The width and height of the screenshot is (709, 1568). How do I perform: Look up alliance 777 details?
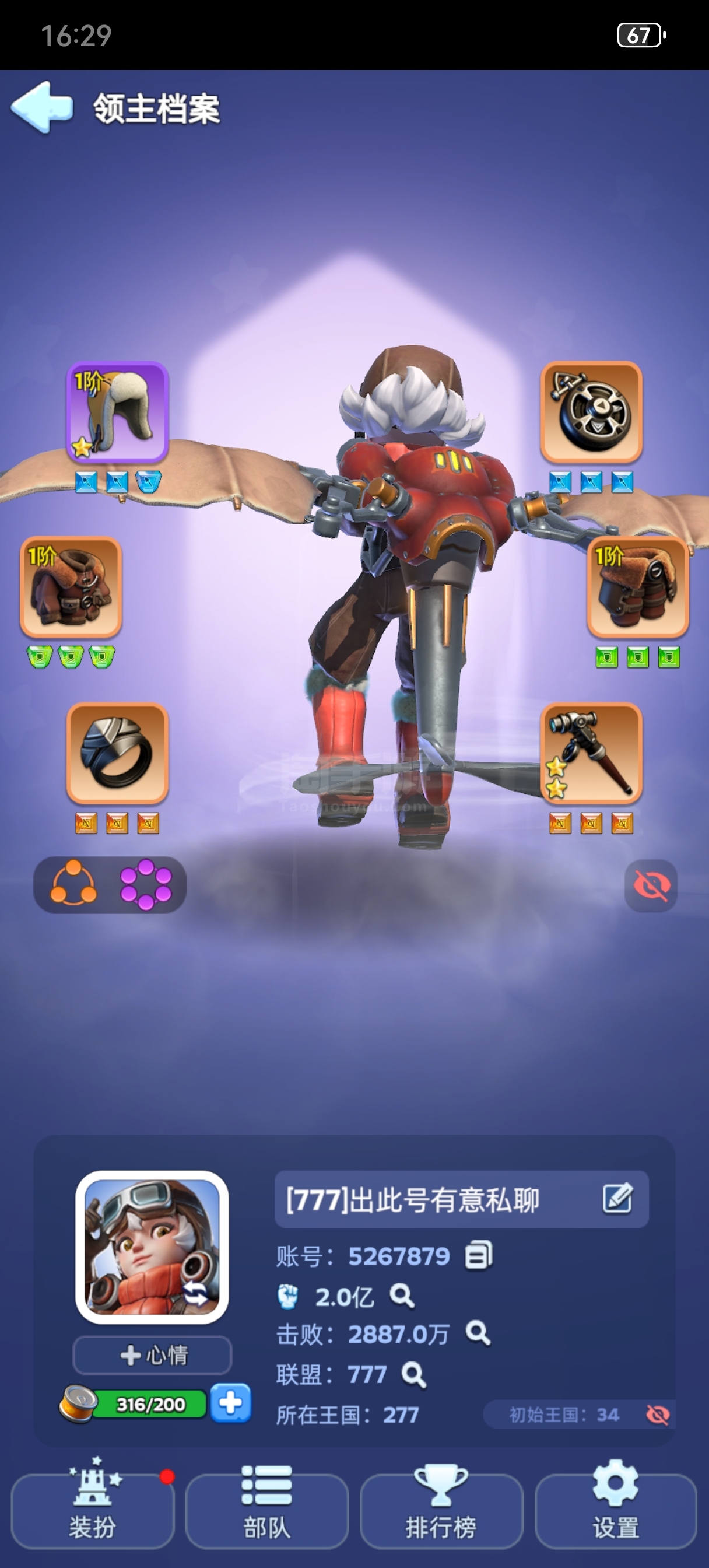(414, 1374)
